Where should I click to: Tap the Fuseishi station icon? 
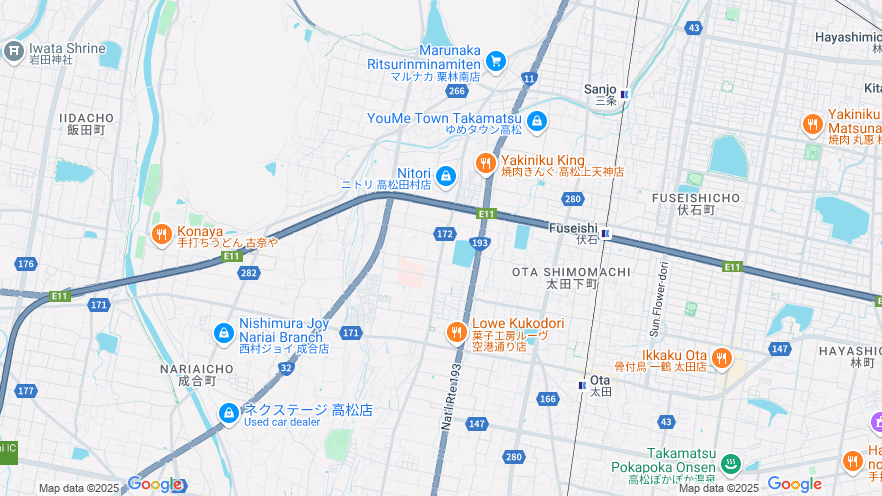[x=605, y=234]
